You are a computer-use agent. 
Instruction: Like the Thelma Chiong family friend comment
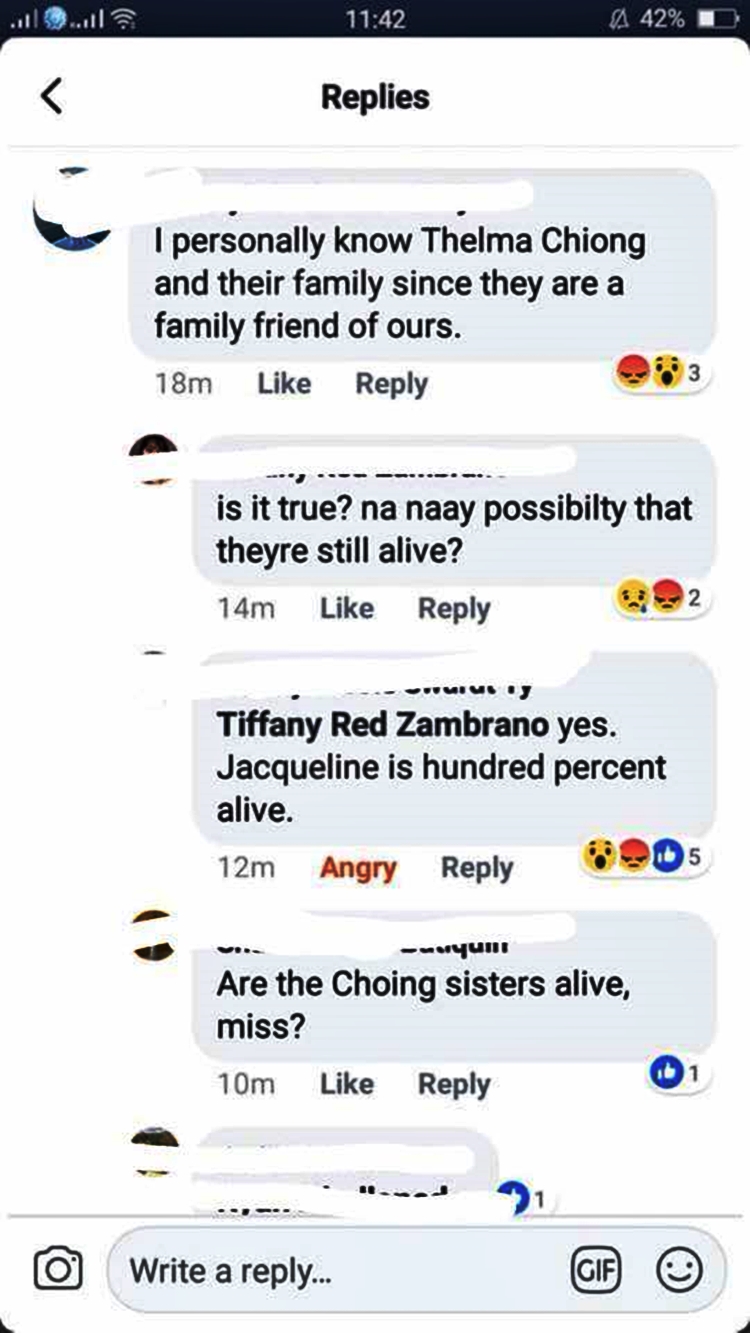[284, 384]
